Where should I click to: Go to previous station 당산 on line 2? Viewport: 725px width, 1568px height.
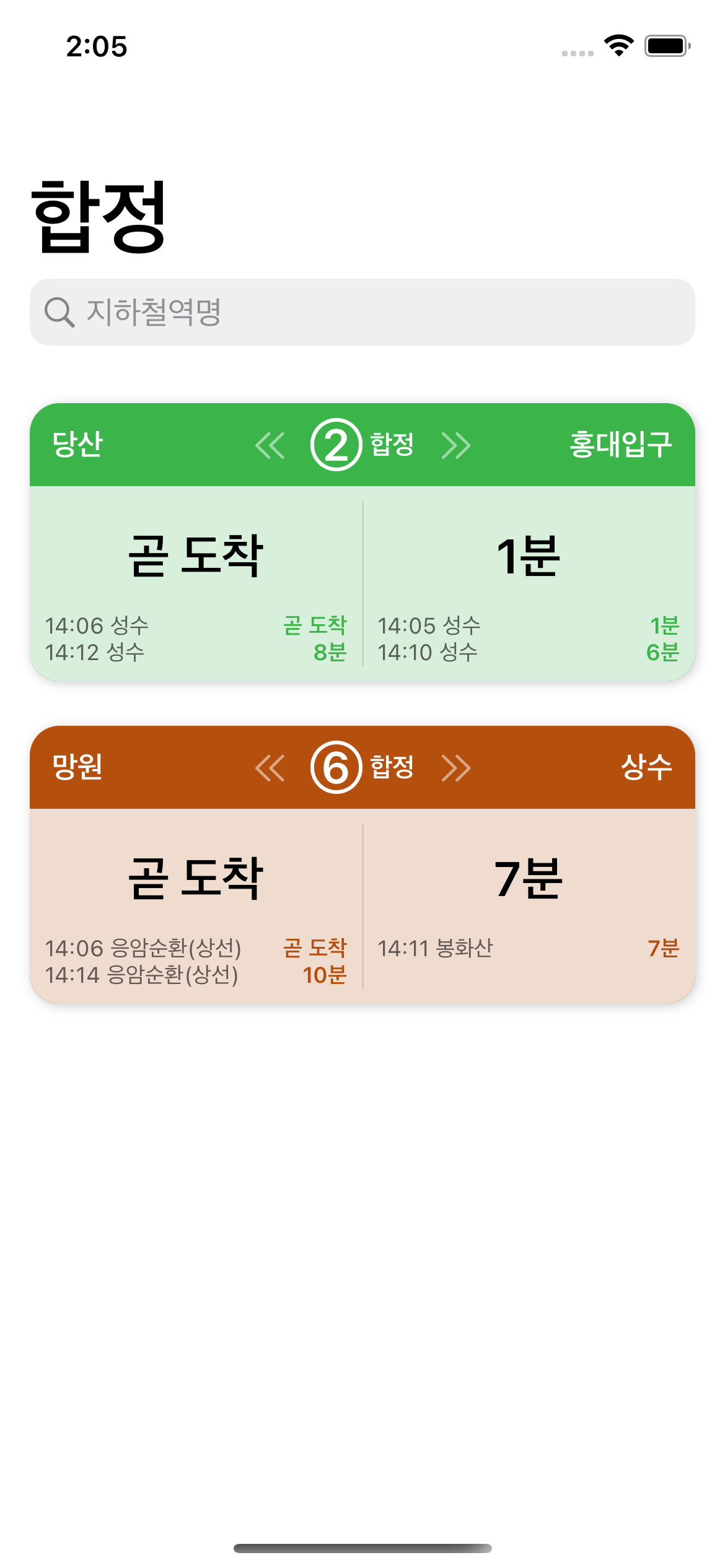pyautogui.click(x=78, y=445)
